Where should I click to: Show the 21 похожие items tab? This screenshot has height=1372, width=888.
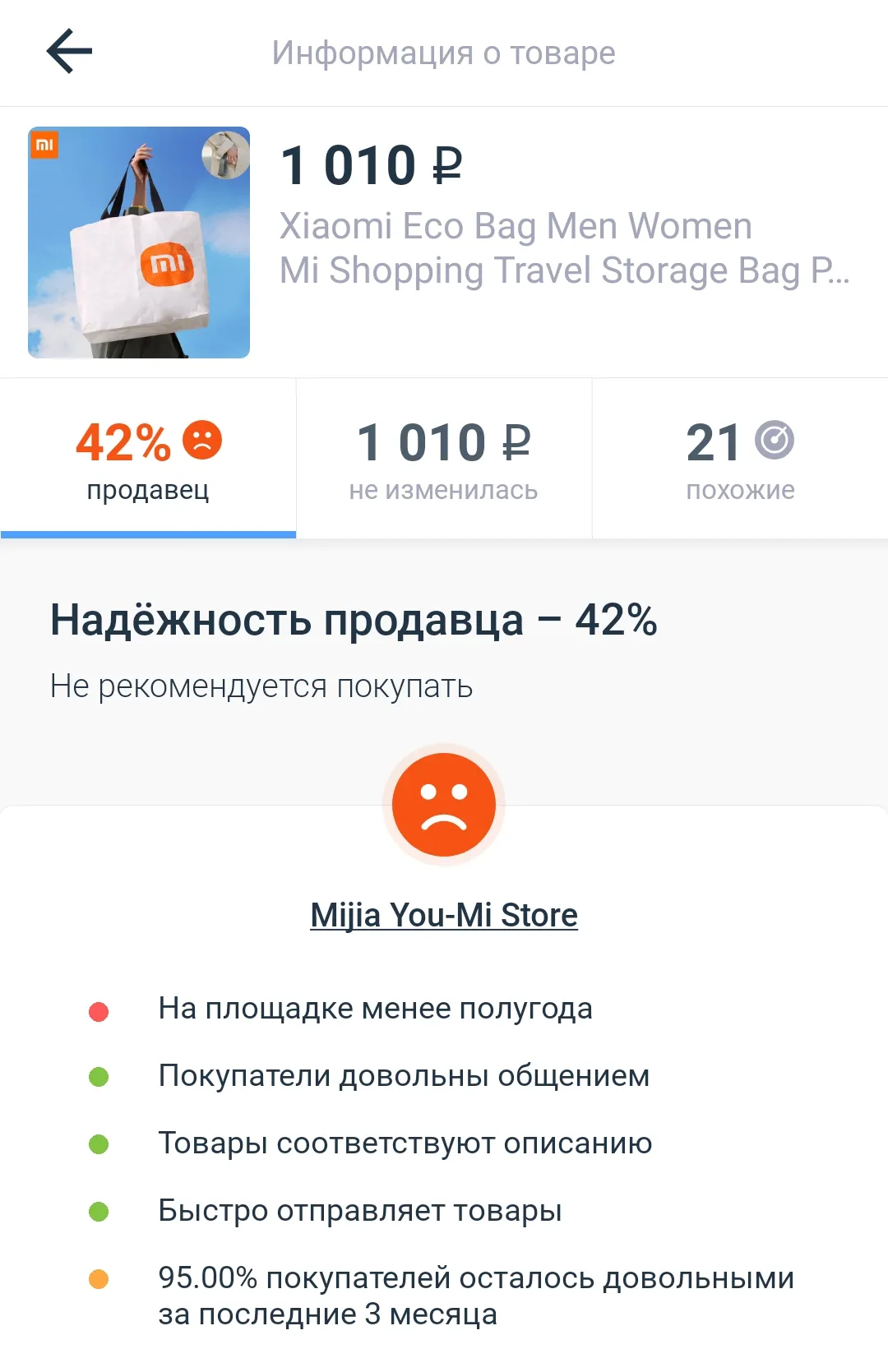click(740, 459)
